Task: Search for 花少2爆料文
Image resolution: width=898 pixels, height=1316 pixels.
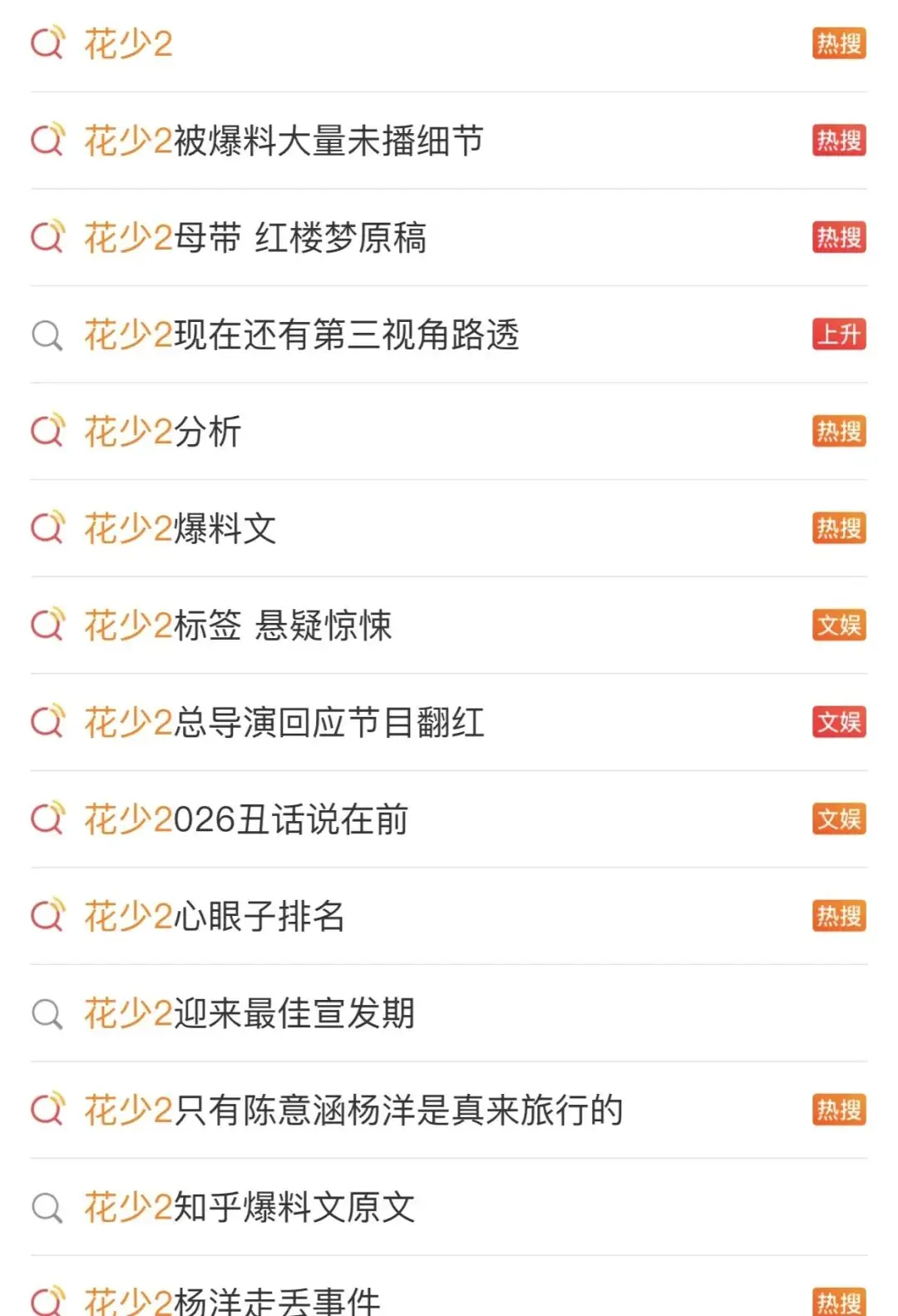Action: click(x=449, y=528)
